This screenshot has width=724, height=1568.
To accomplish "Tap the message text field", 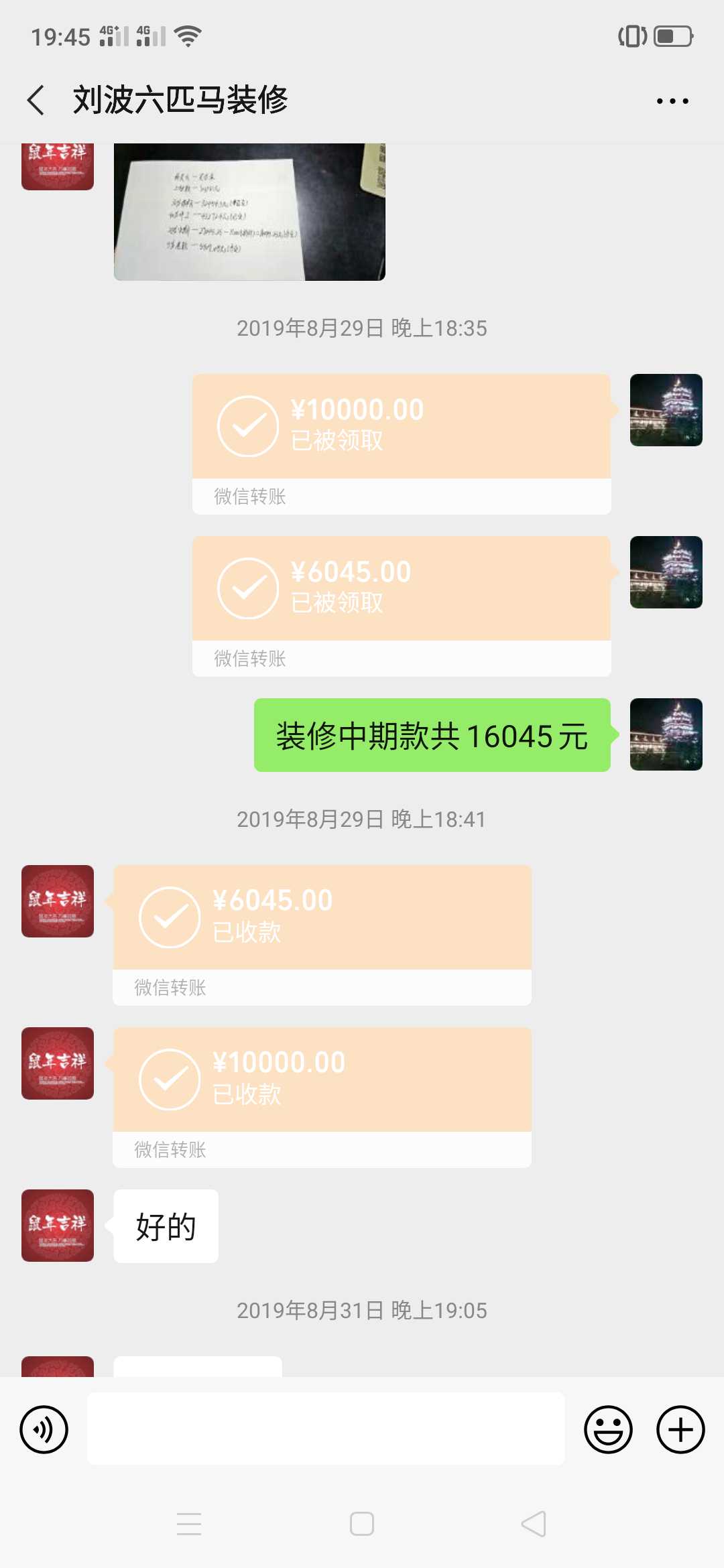I will pos(325,1429).
